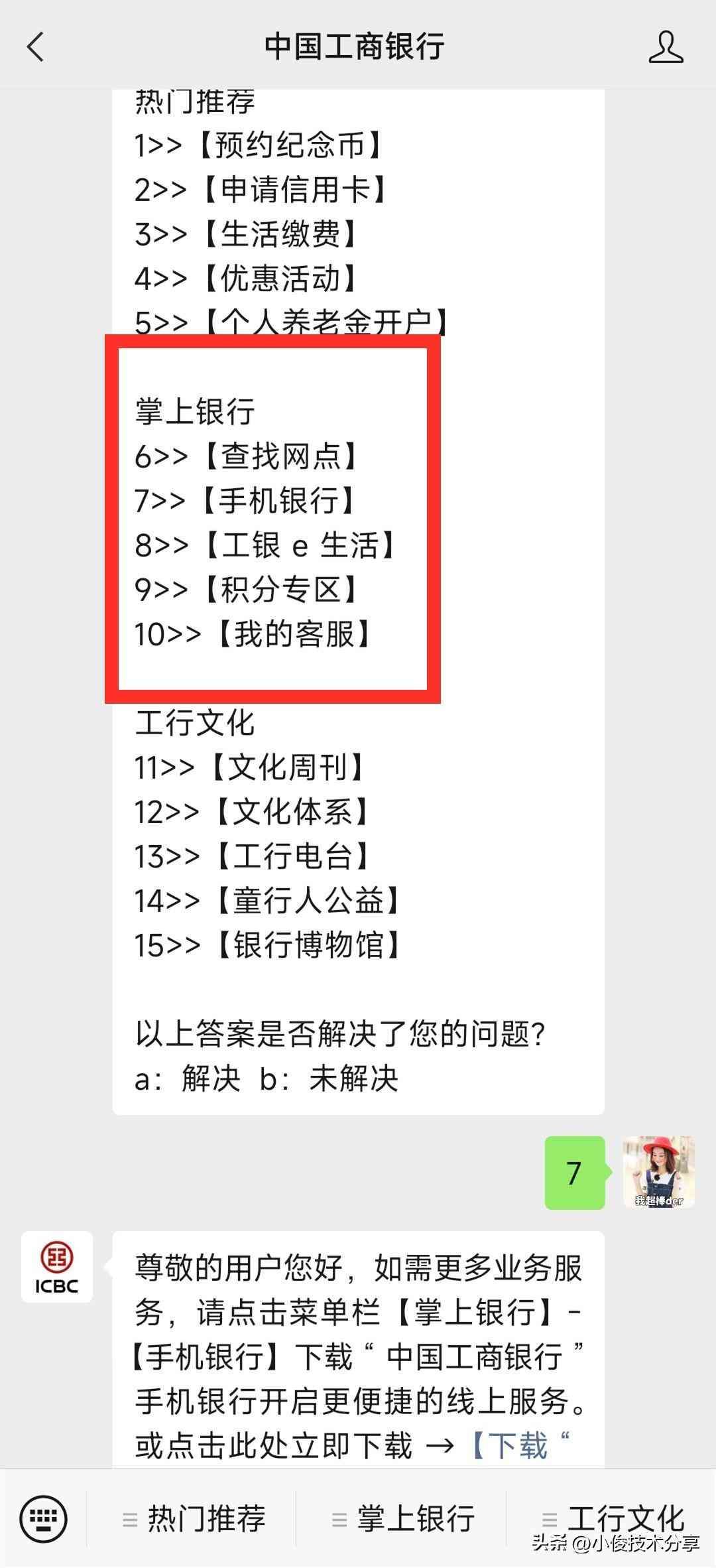Open the 工行文化 menu
The image size is (716, 1568).
click(613, 1518)
